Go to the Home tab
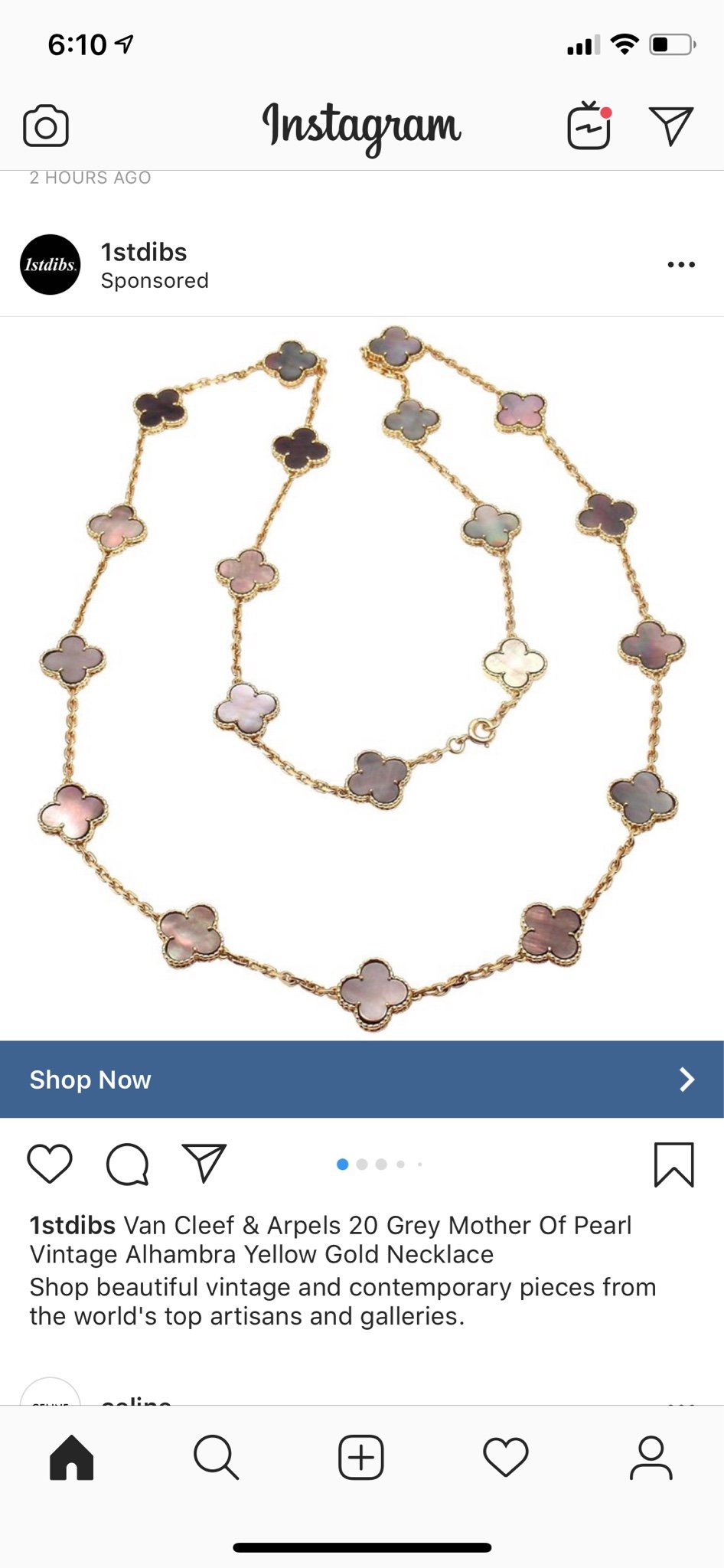Image resolution: width=724 pixels, height=1568 pixels. pyautogui.click(x=72, y=1457)
